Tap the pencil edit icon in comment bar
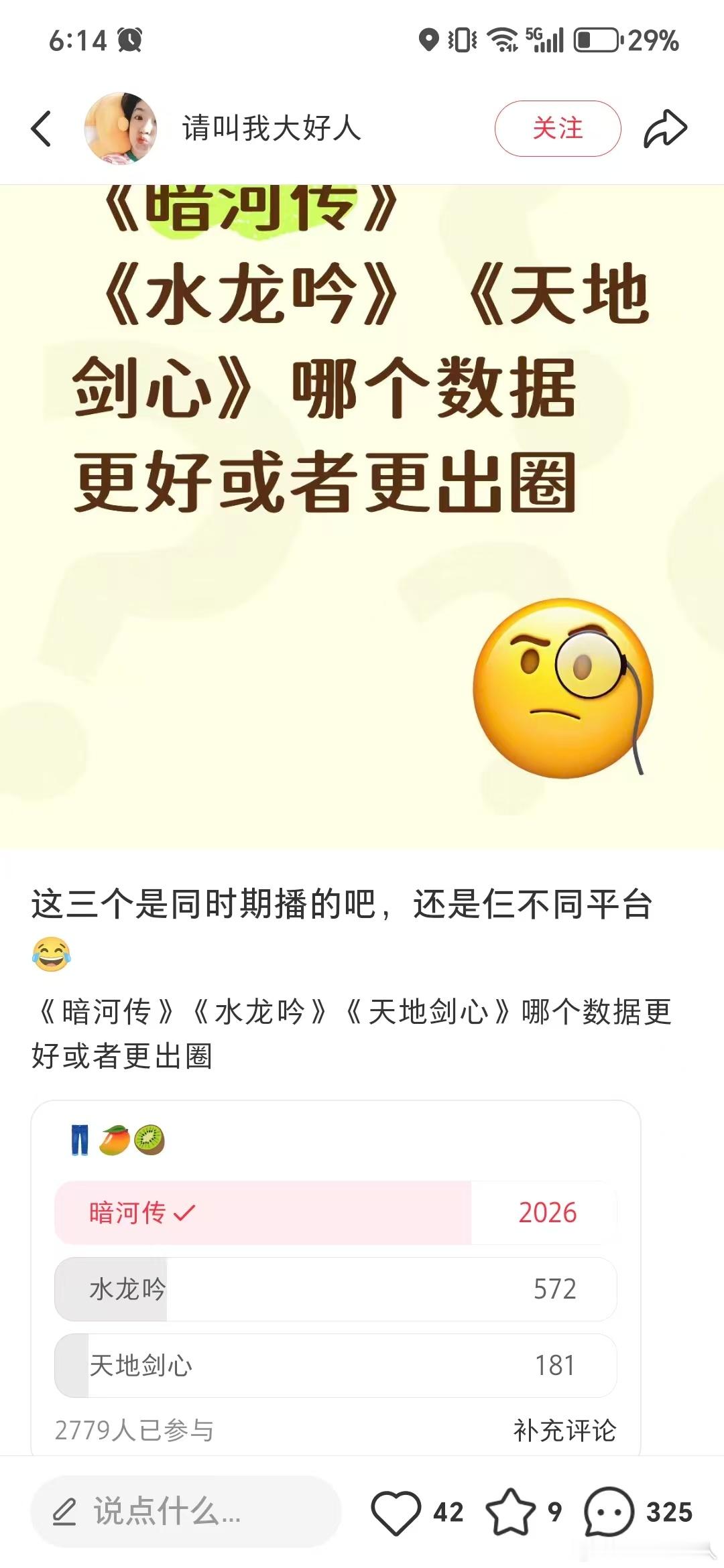Image resolution: width=724 pixels, height=1568 pixels. coord(66,1511)
